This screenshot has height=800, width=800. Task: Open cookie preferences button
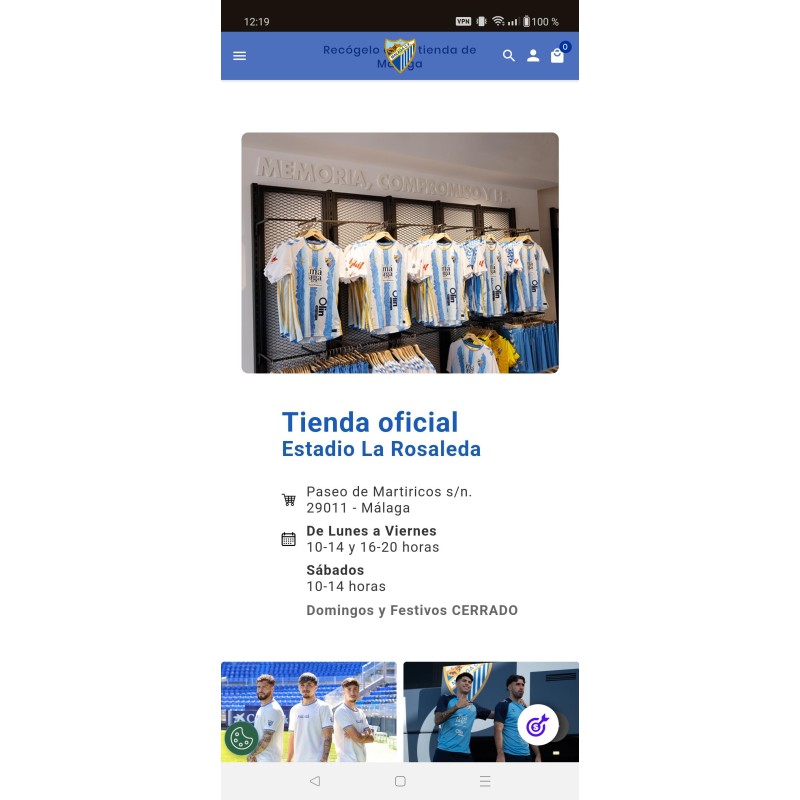point(241,738)
